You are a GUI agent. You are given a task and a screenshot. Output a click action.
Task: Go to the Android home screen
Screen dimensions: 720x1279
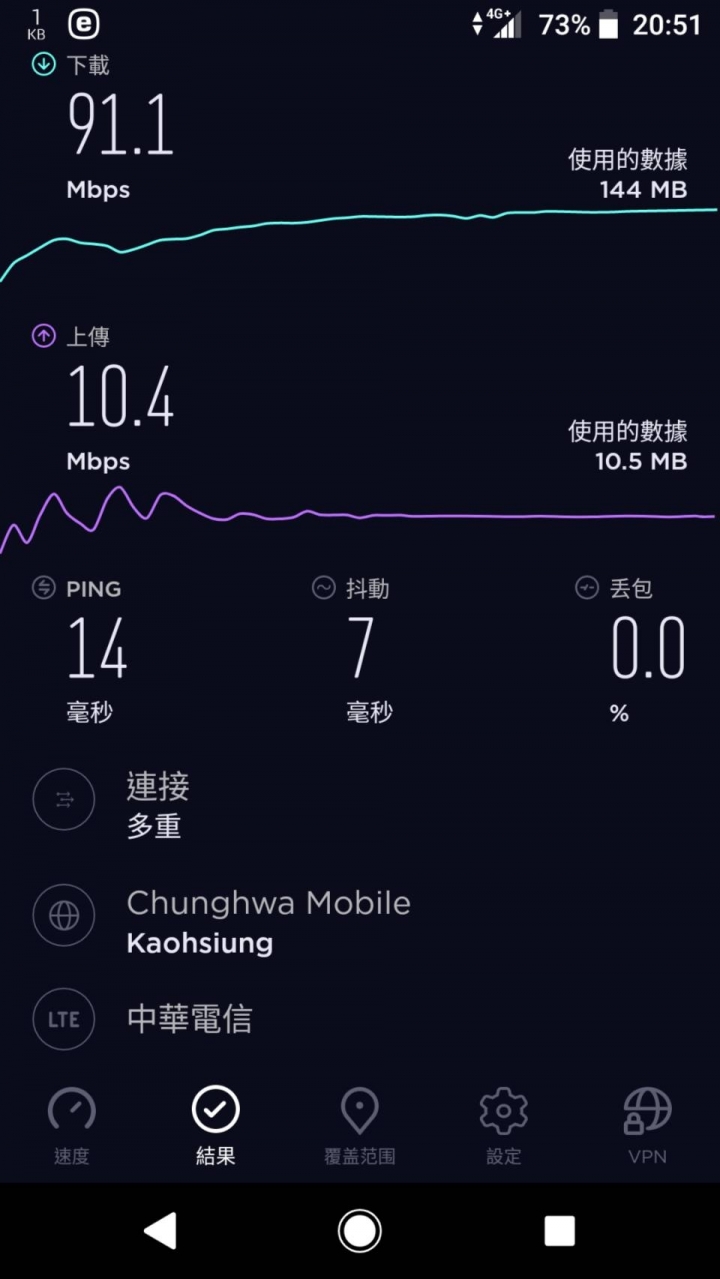tap(360, 1231)
